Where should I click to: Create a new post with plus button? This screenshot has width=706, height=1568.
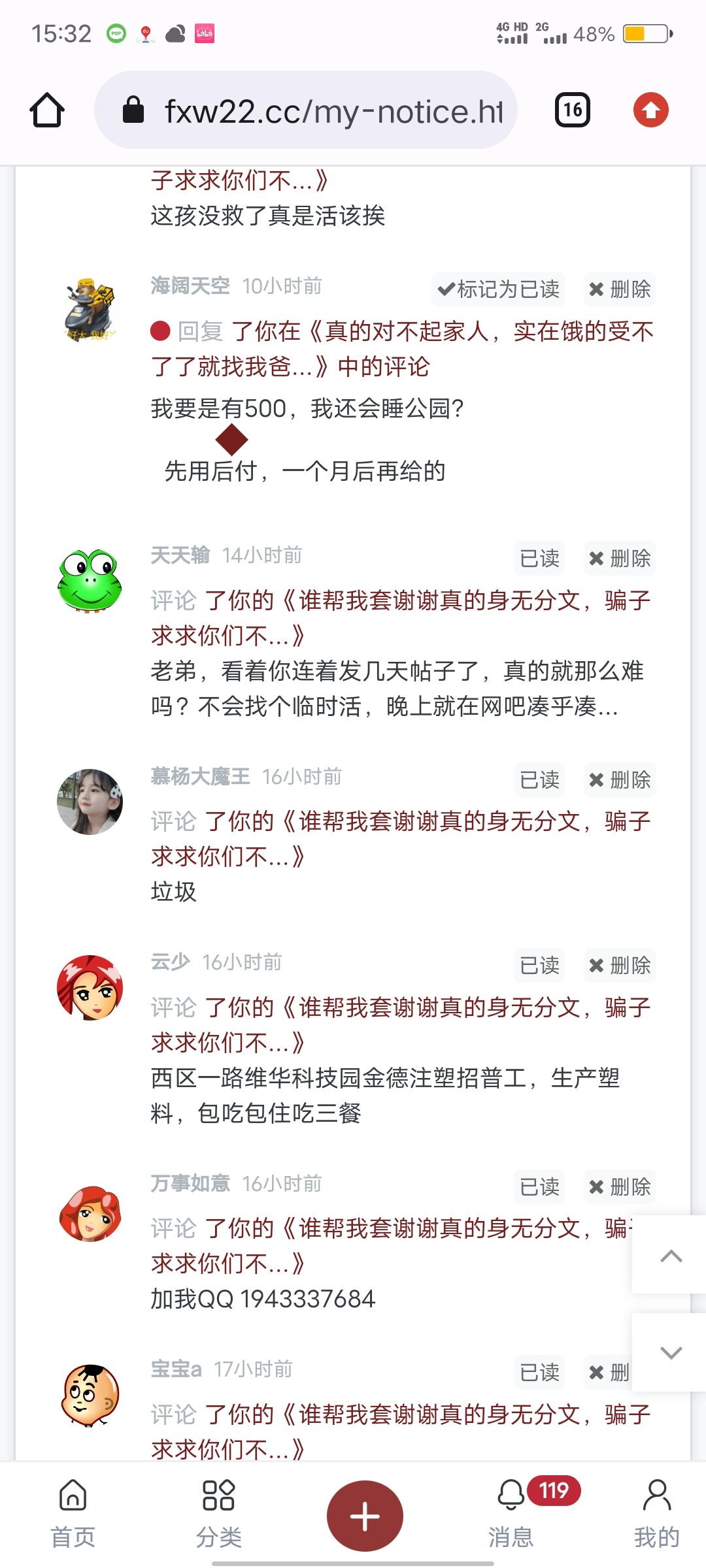click(365, 1516)
